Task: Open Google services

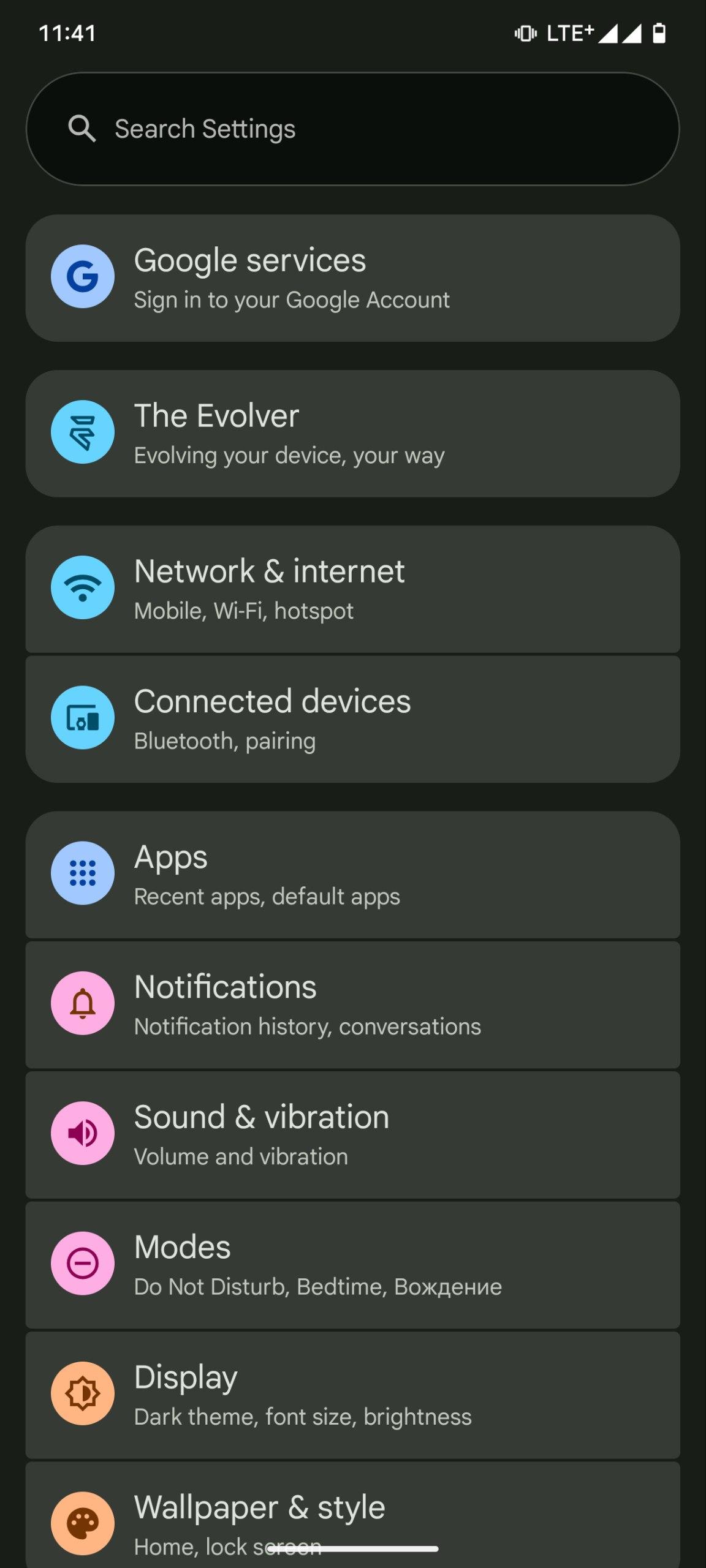Action: pyautogui.click(x=352, y=278)
